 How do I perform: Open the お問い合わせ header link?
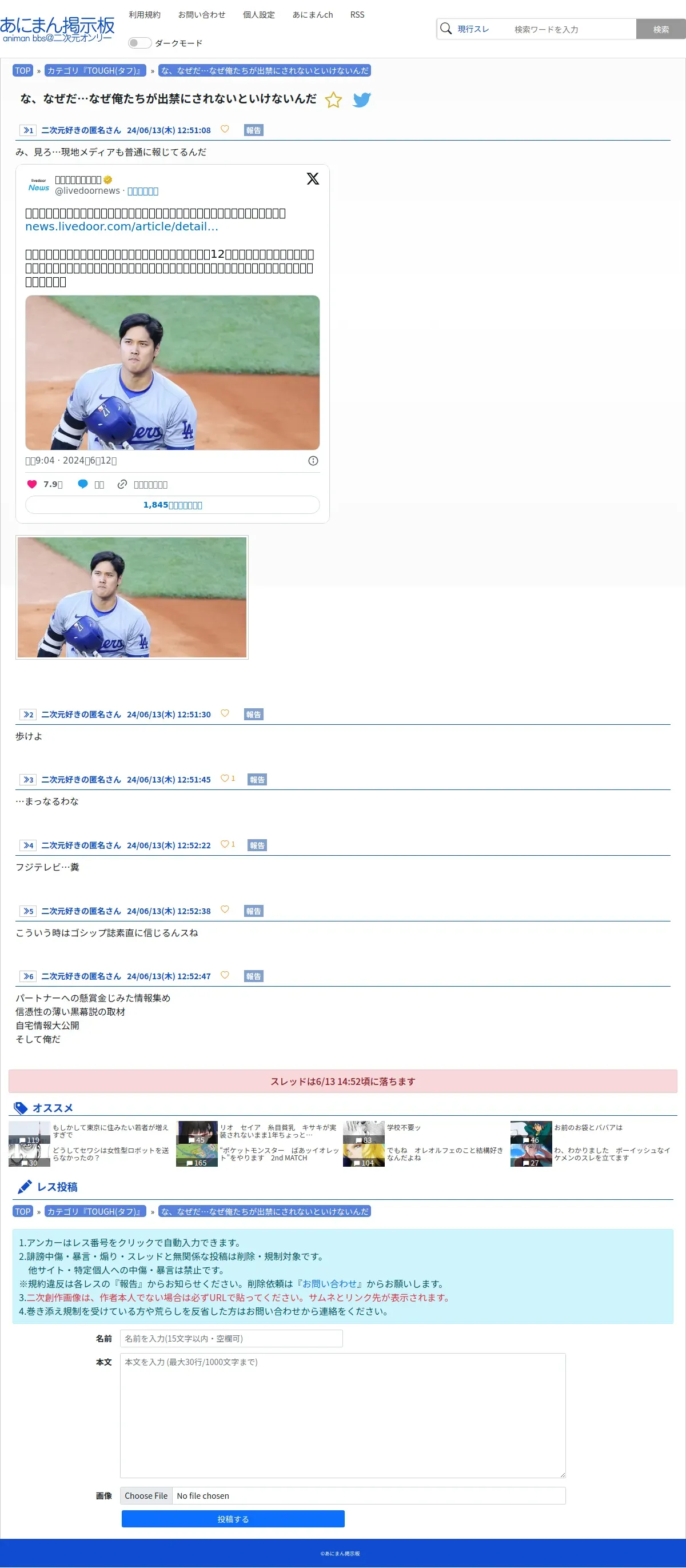pyautogui.click(x=201, y=15)
